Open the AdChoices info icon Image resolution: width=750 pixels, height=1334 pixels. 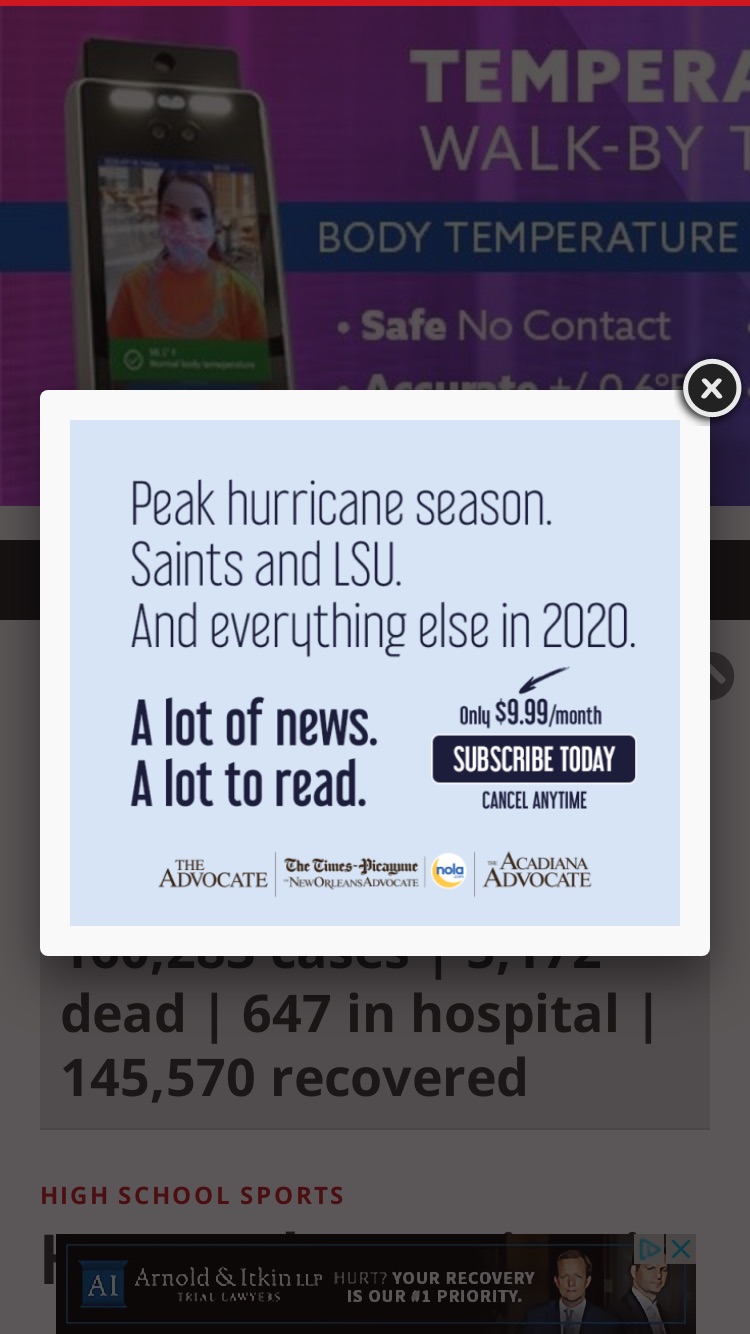pyautogui.click(x=650, y=1248)
